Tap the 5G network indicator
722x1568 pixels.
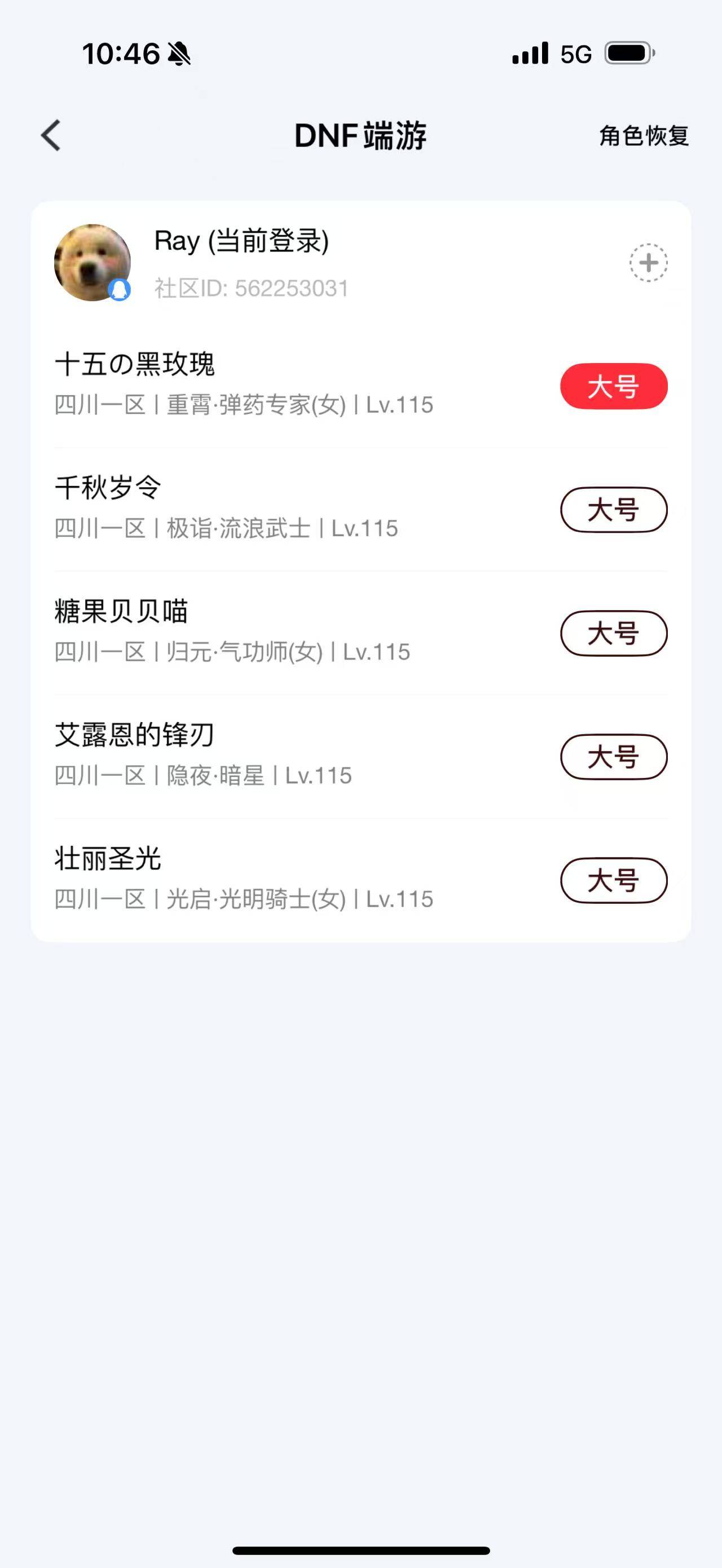574,55
